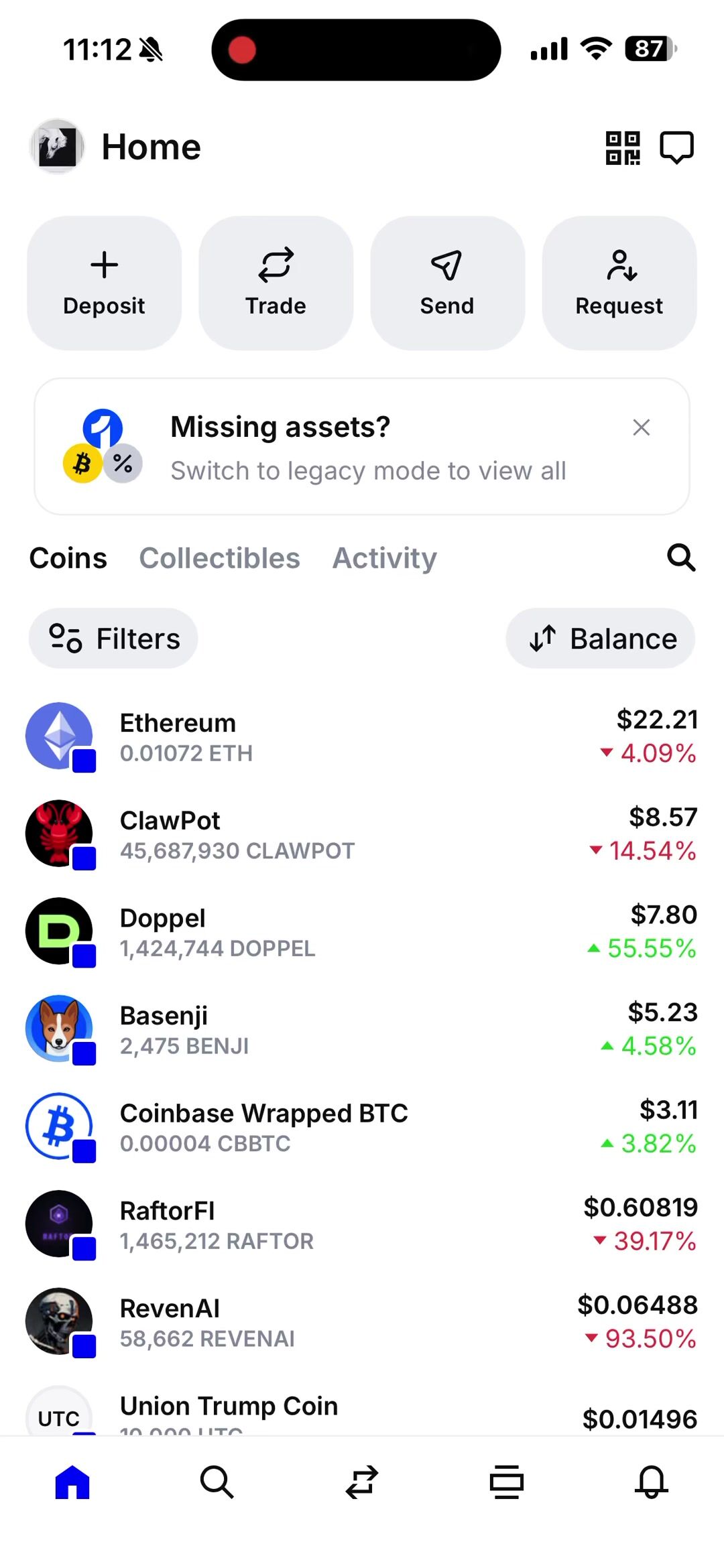724x1568 pixels.
Task: Open the QR code scanner
Action: (x=623, y=147)
